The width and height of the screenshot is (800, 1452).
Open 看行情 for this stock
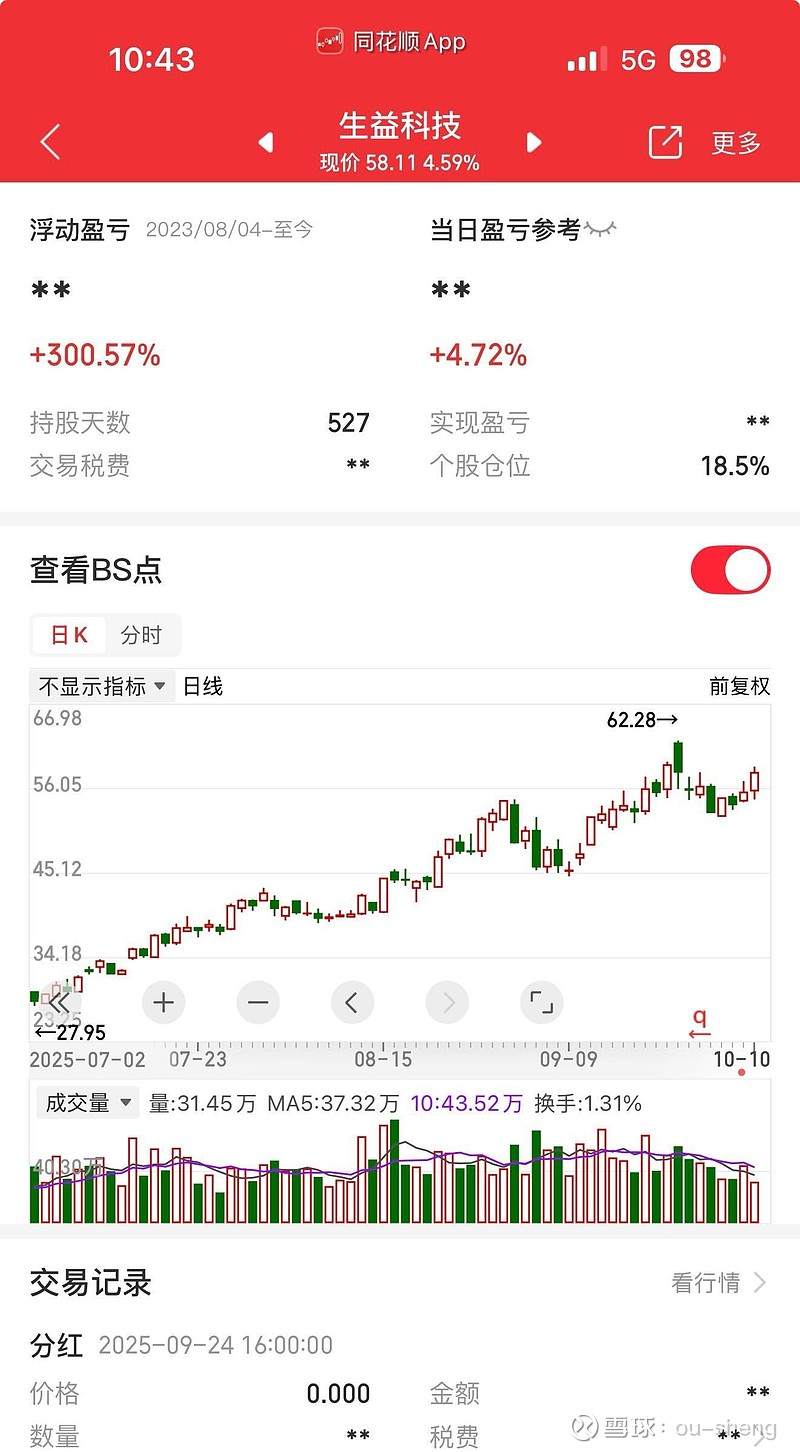718,1282
